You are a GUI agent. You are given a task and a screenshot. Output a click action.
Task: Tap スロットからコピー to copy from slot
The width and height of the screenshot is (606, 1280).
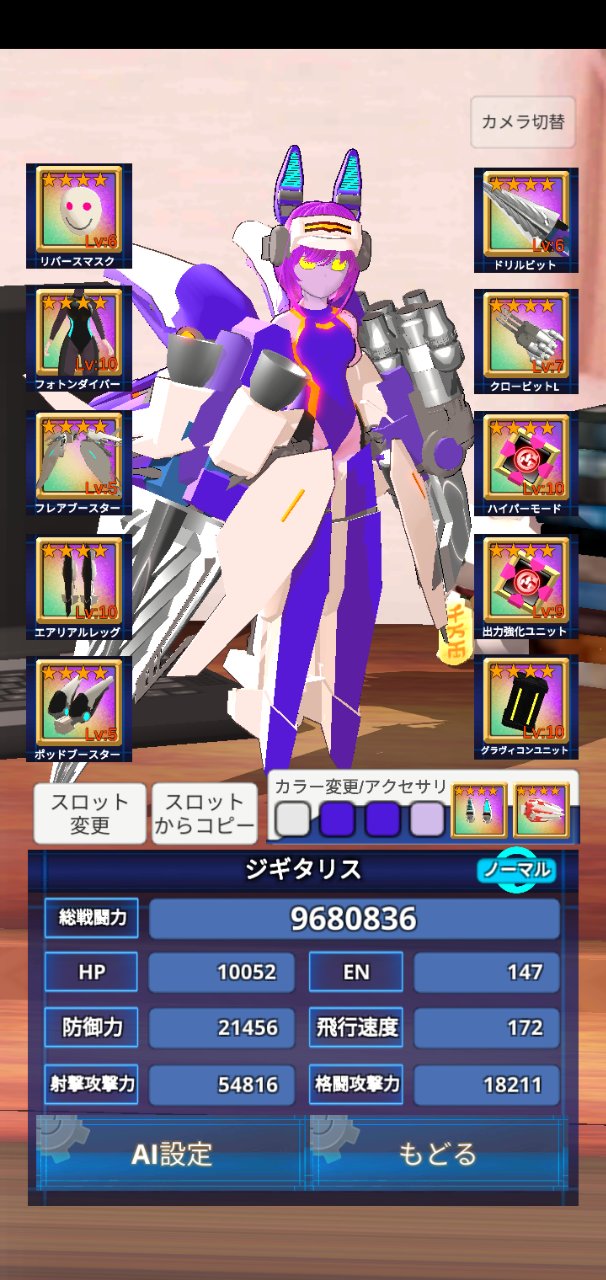coord(205,814)
